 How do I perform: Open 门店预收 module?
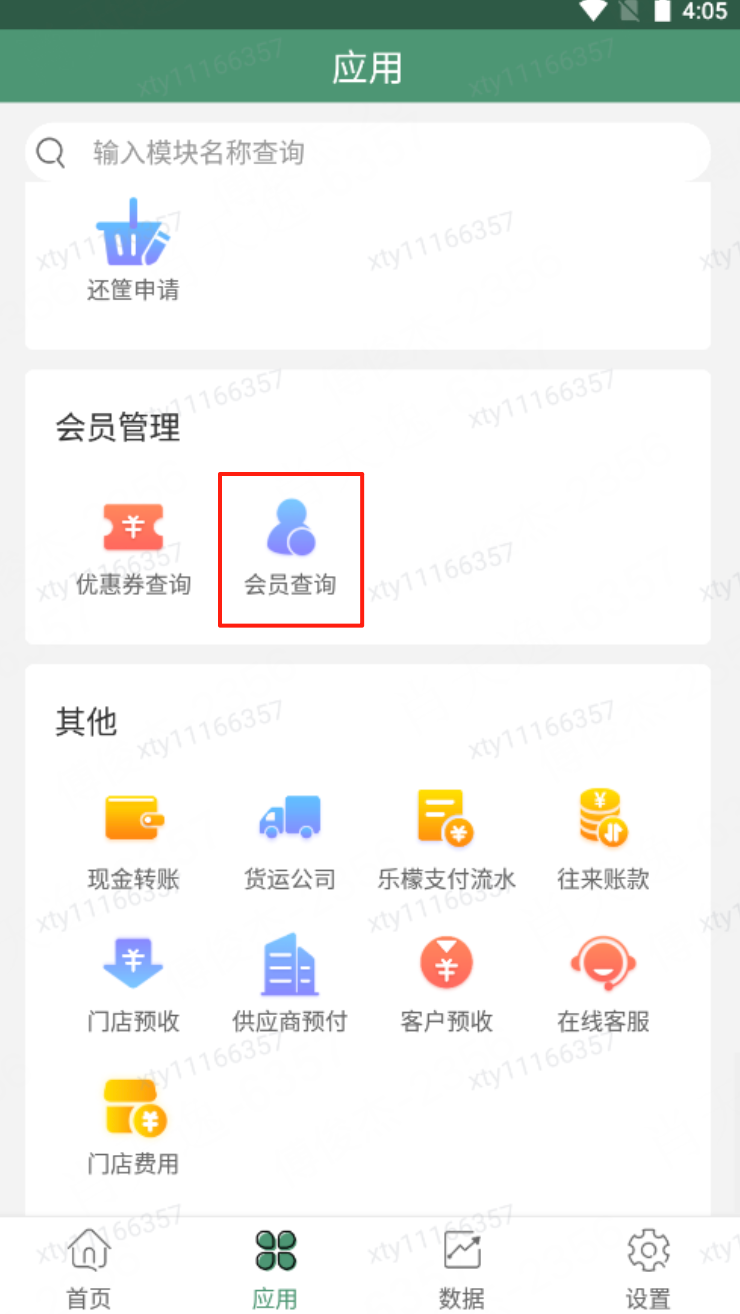tap(133, 982)
